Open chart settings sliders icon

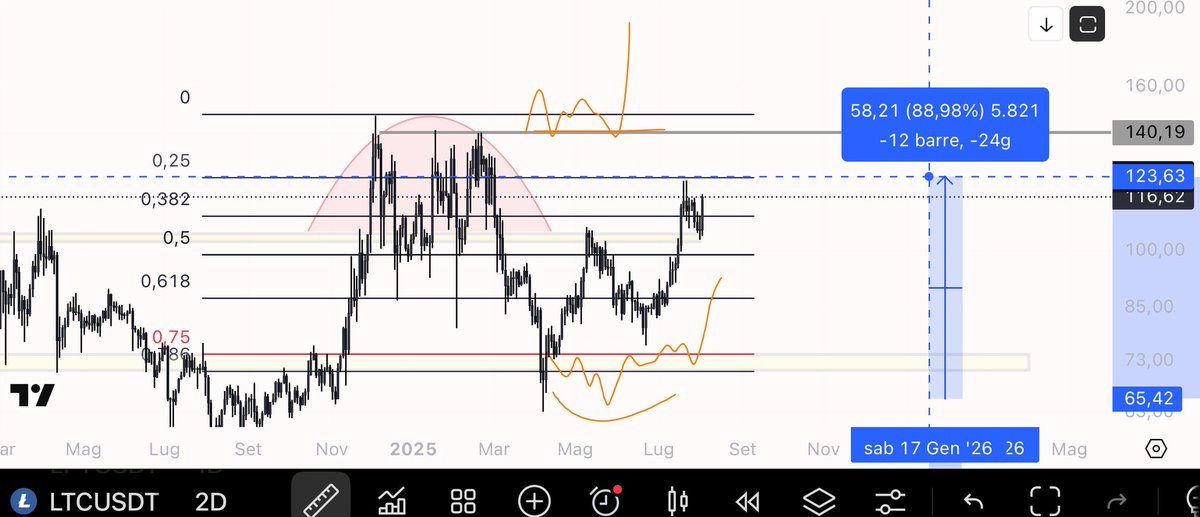pyautogui.click(x=889, y=499)
